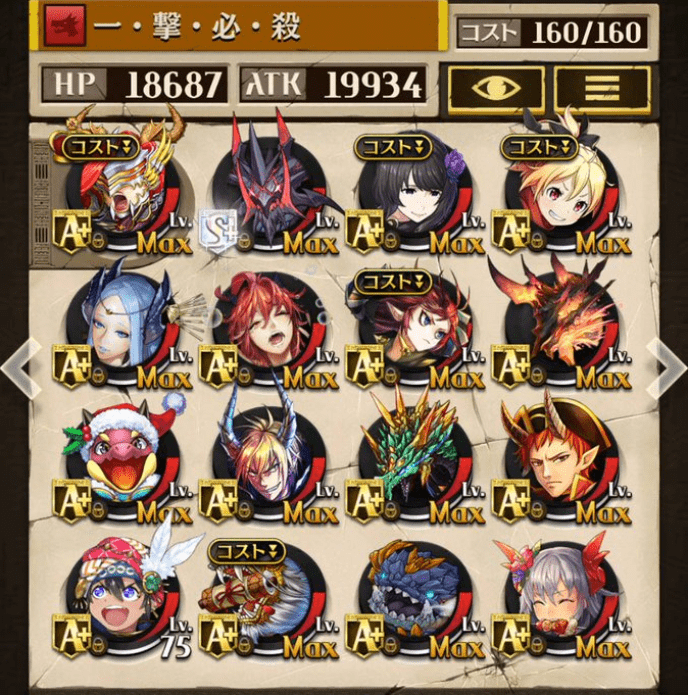Go to the next deck with right arrow

coord(665,365)
